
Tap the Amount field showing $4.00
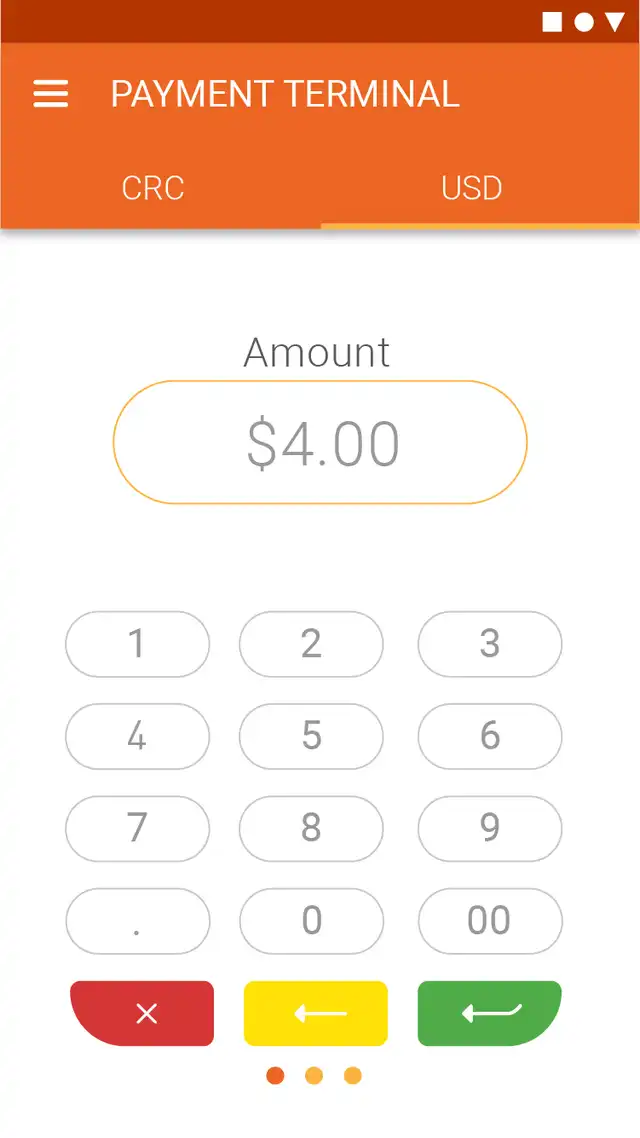click(x=320, y=442)
